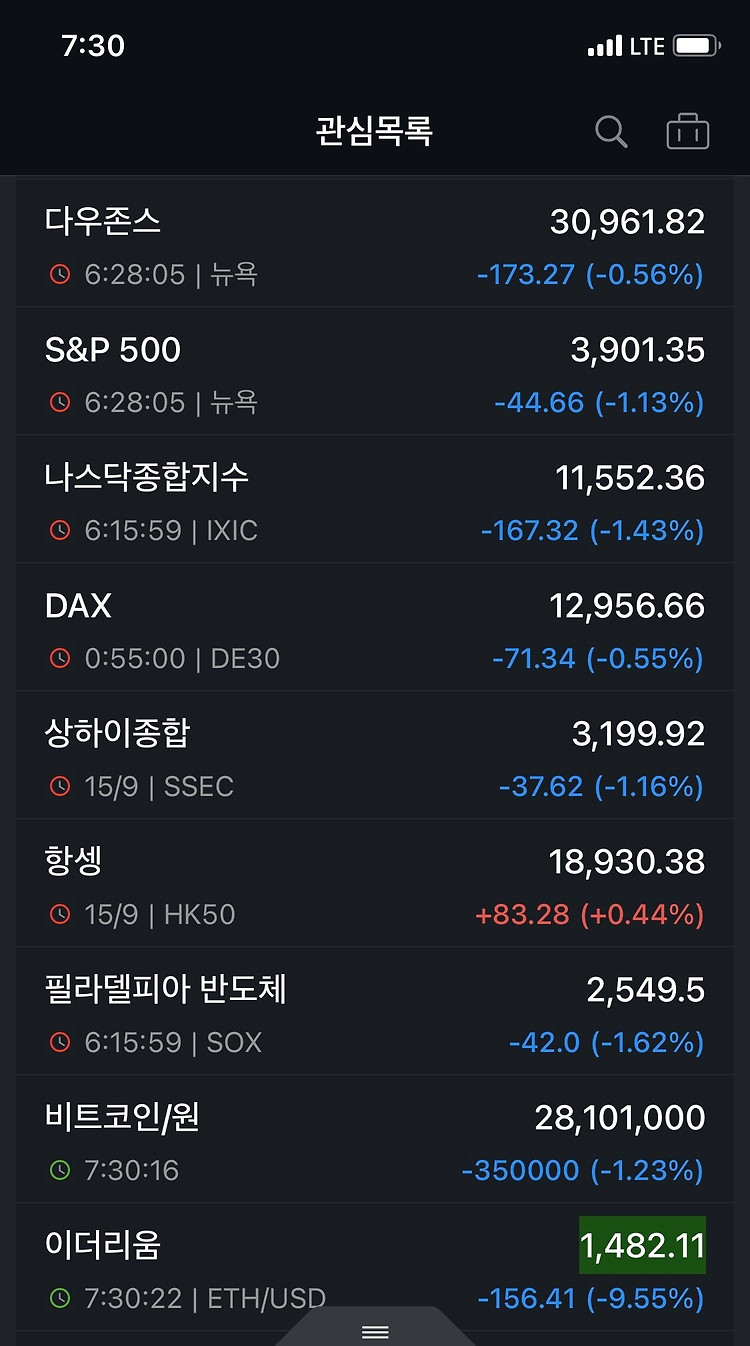Expand the bottom drawer handle
Viewport: 750px width, 1346px height.
pos(375,1328)
